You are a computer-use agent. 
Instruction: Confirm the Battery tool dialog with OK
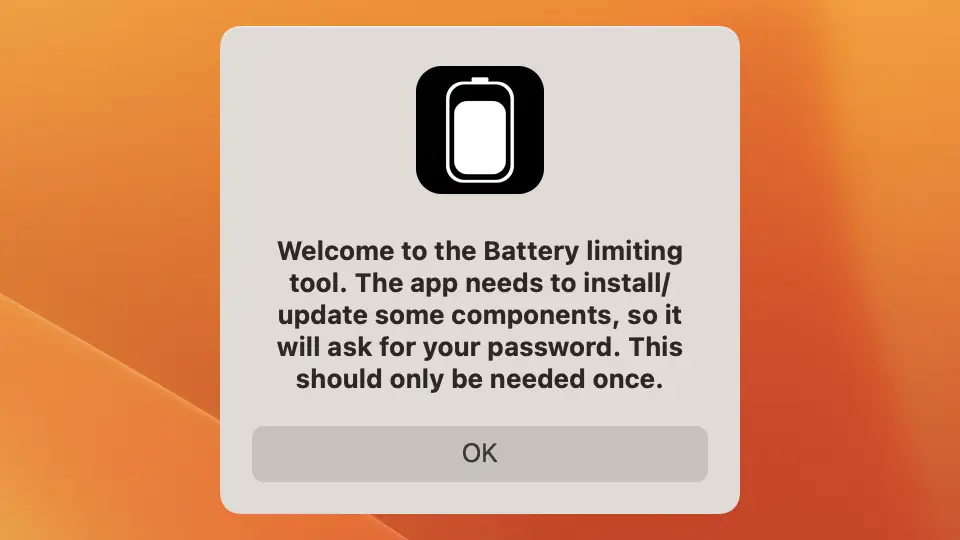tap(480, 454)
